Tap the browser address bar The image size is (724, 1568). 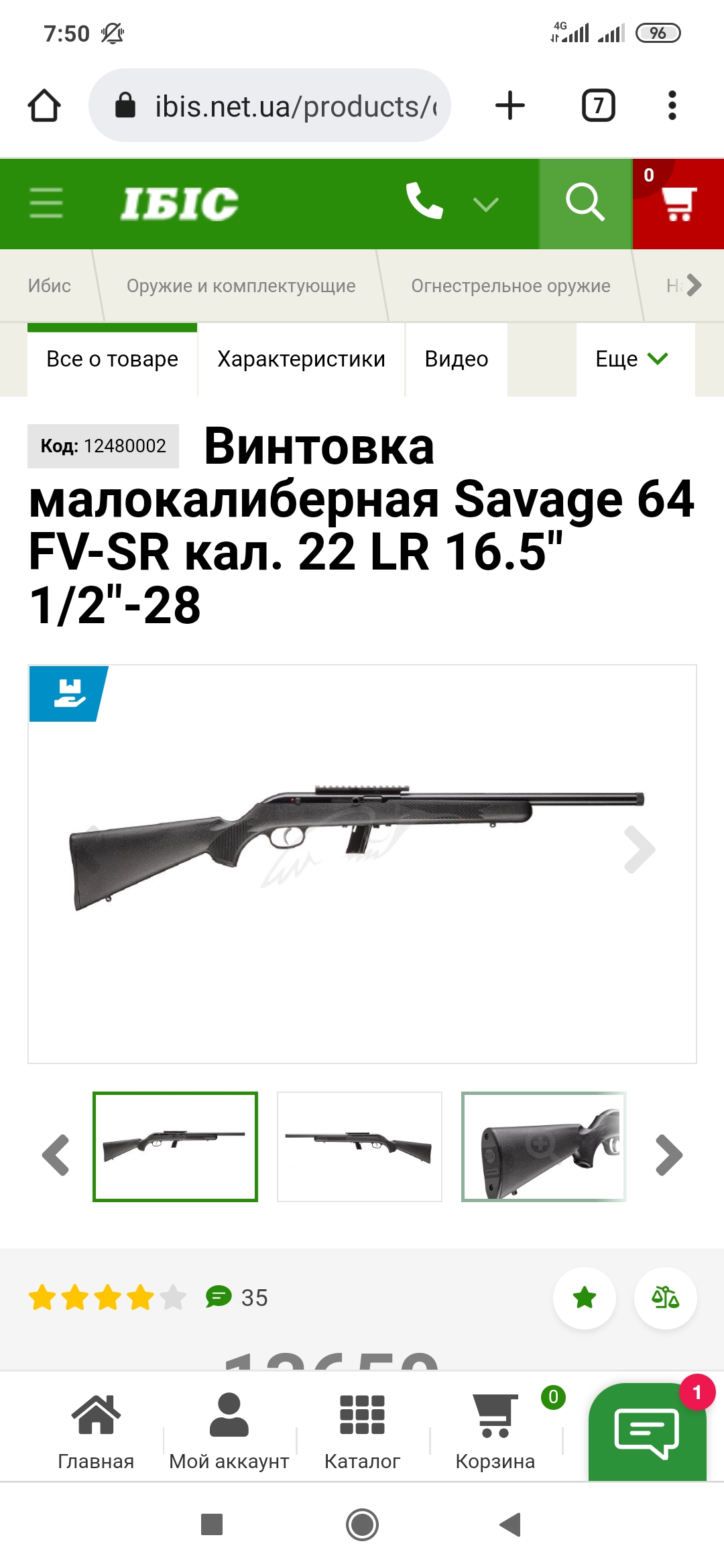(282, 106)
